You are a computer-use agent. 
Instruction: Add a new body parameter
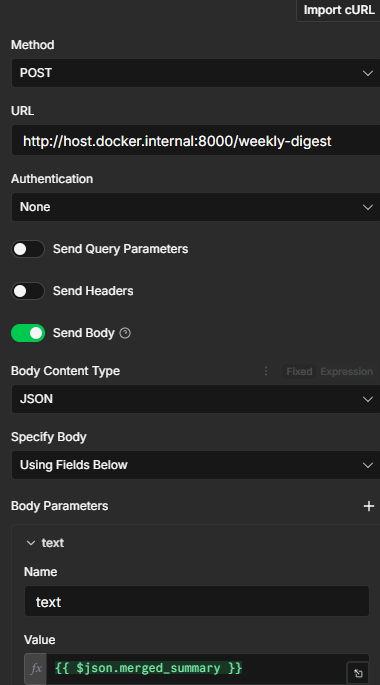(x=369, y=506)
